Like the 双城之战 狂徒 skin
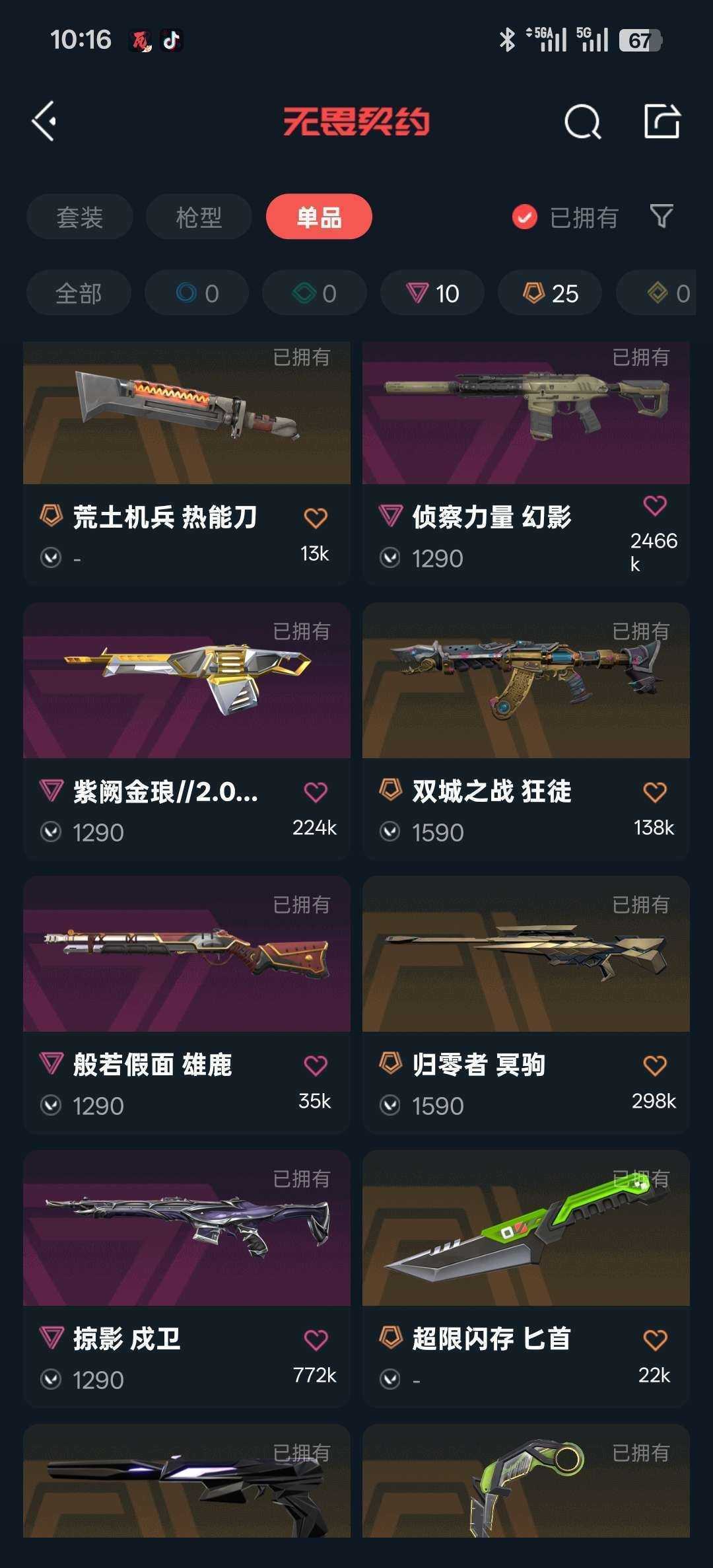This screenshot has width=713, height=1568. (654, 792)
